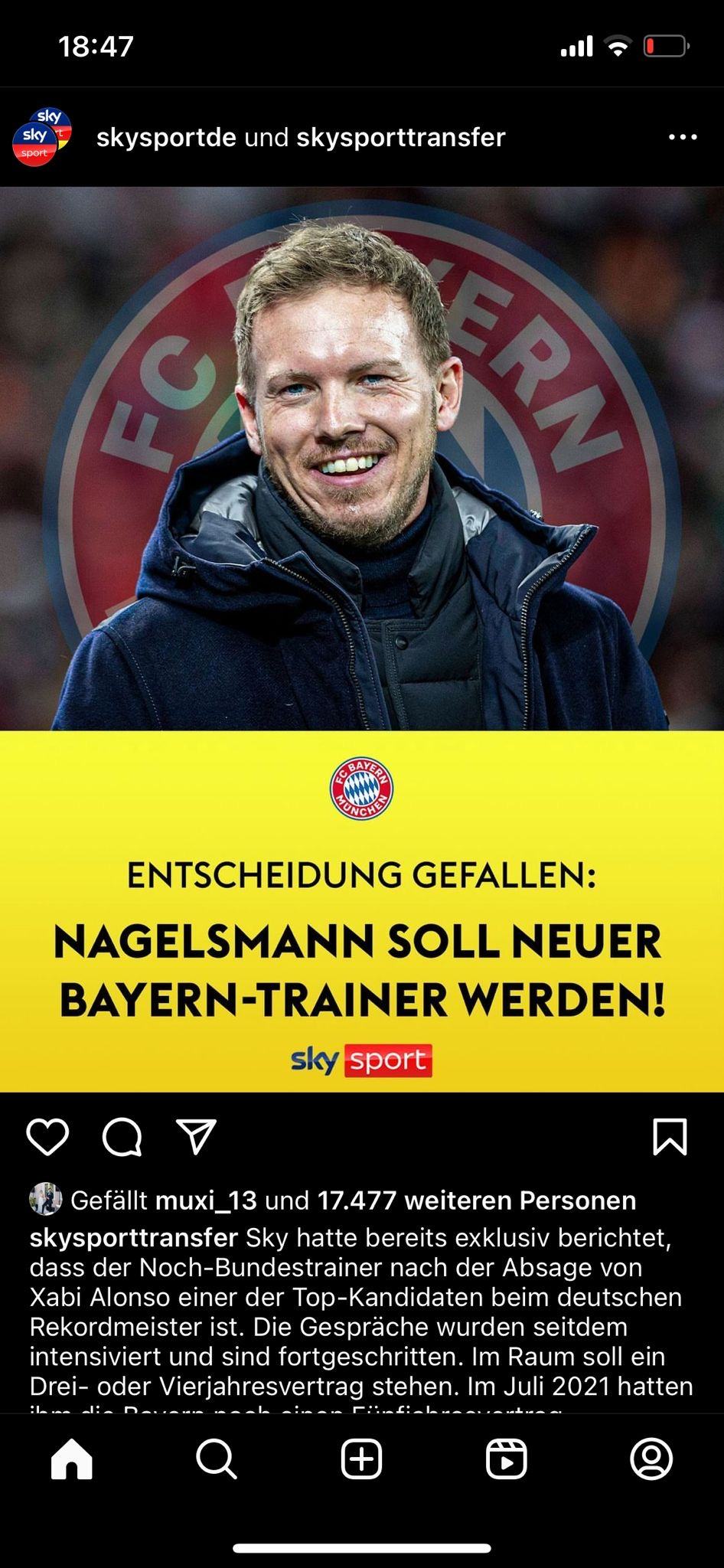This screenshot has width=724, height=1568.
Task: Go to your Profile tab
Action: coord(651,1459)
